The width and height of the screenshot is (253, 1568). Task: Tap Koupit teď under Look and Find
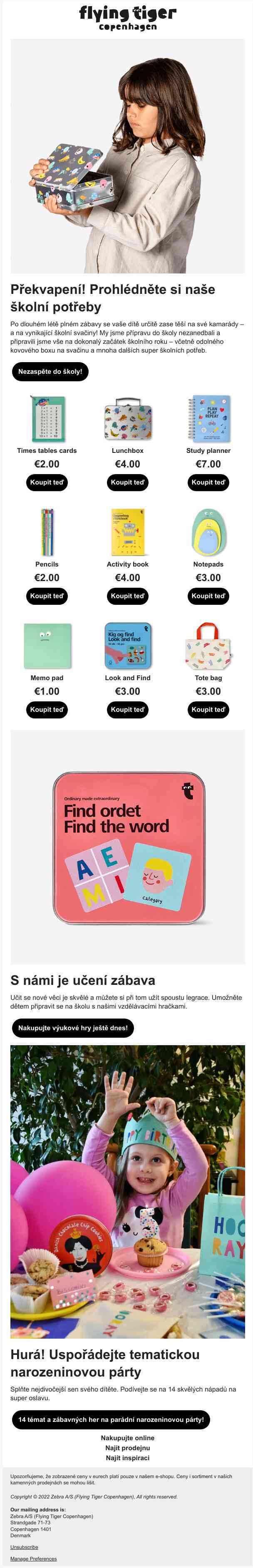(x=127, y=709)
